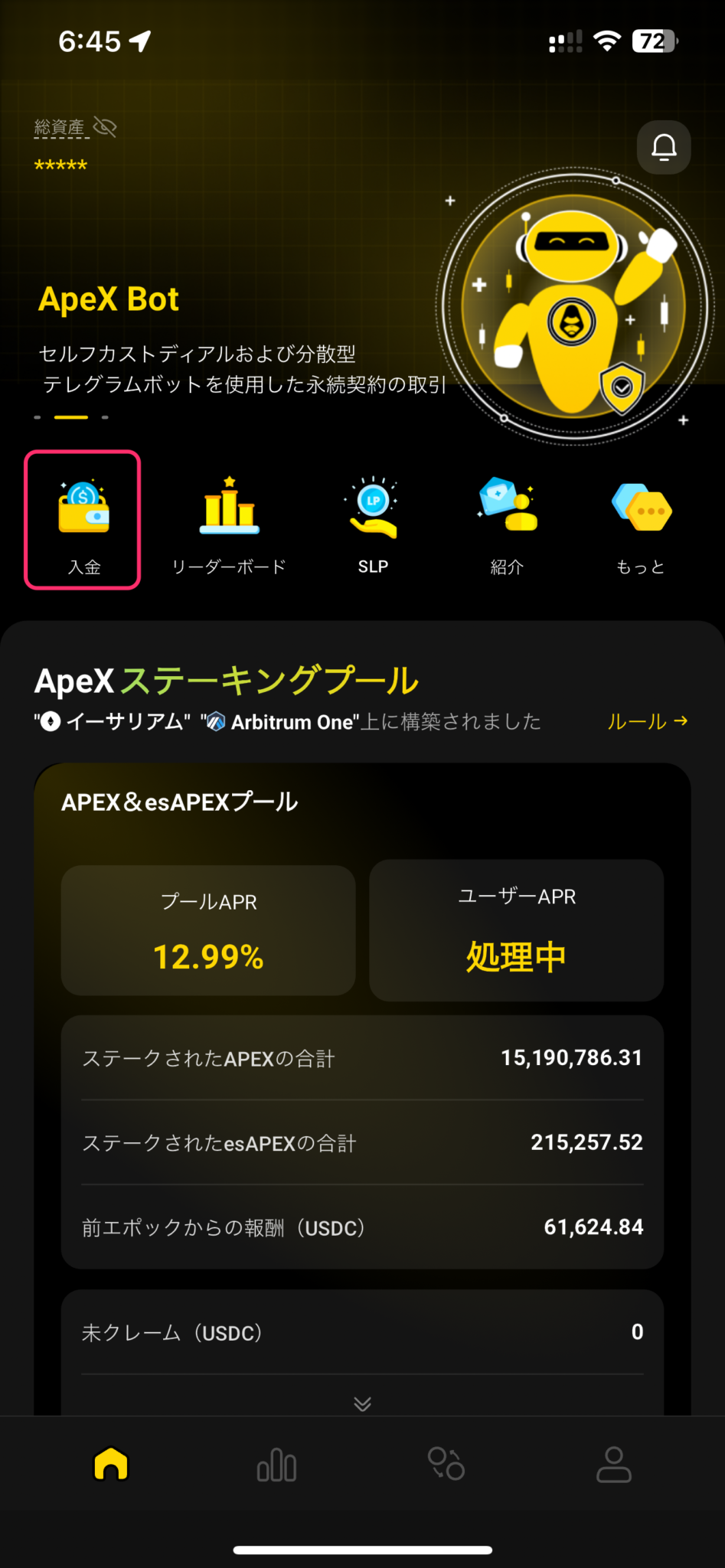Open the profile icon in bottom navigation
This screenshot has width=725, height=1568.
click(614, 1464)
